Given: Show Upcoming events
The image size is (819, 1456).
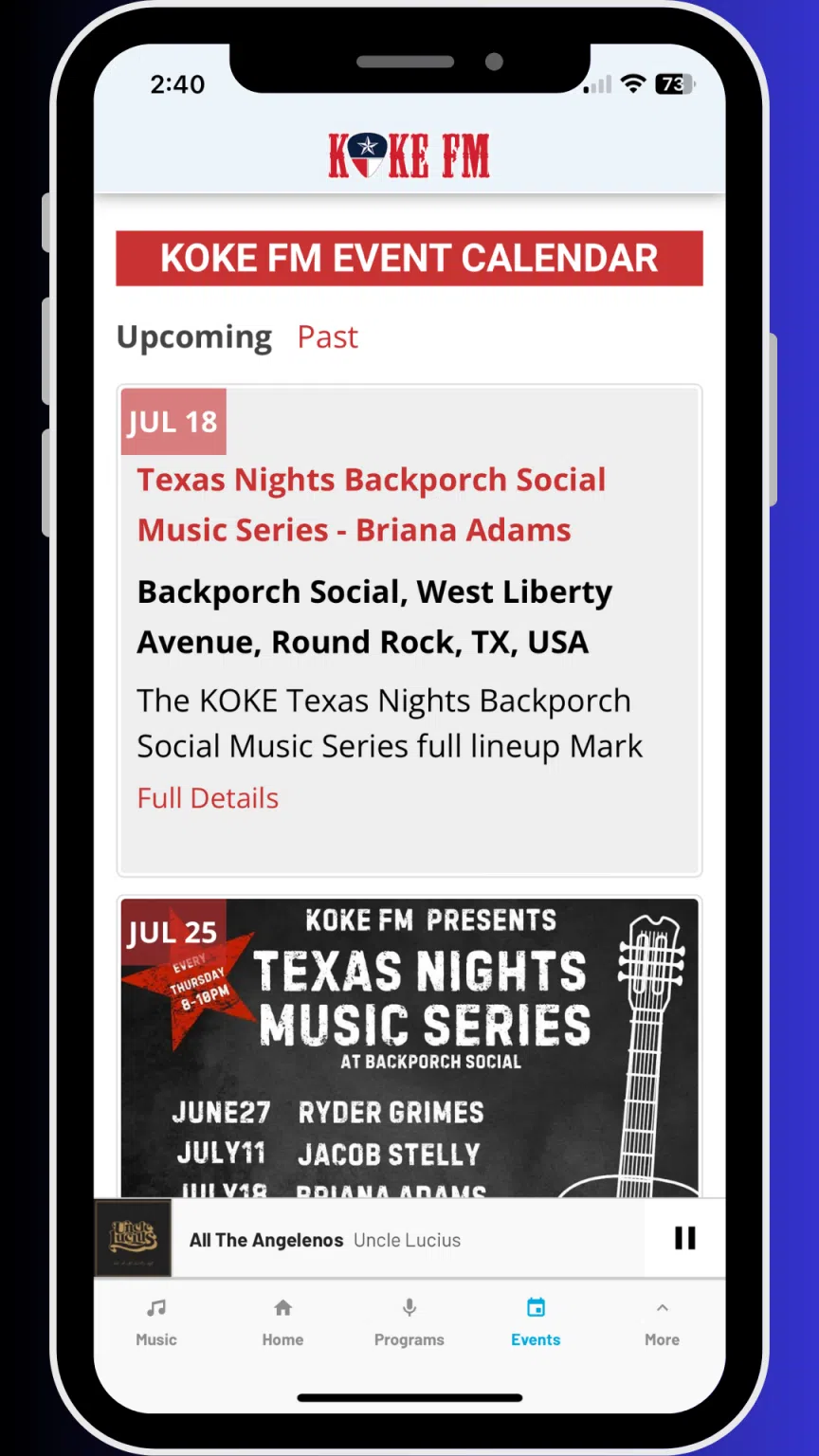Looking at the screenshot, I should [194, 337].
